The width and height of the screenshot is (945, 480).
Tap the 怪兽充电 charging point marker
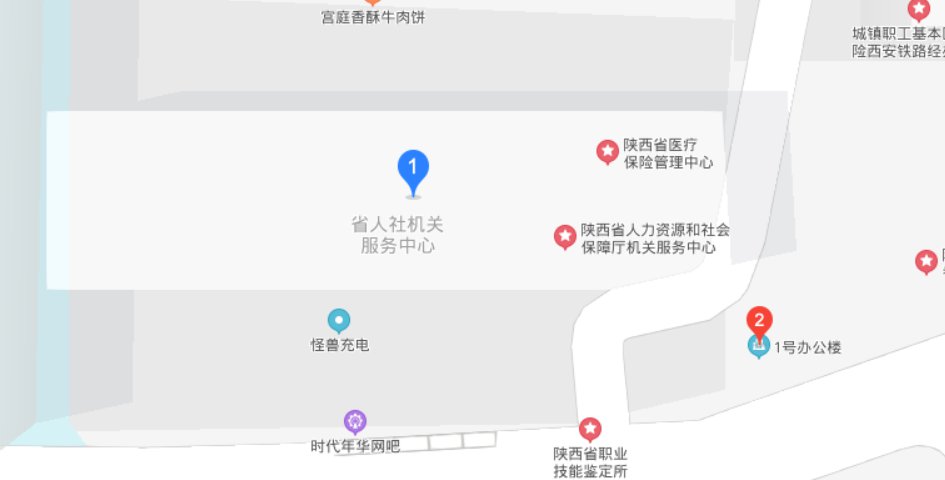pyautogui.click(x=340, y=321)
